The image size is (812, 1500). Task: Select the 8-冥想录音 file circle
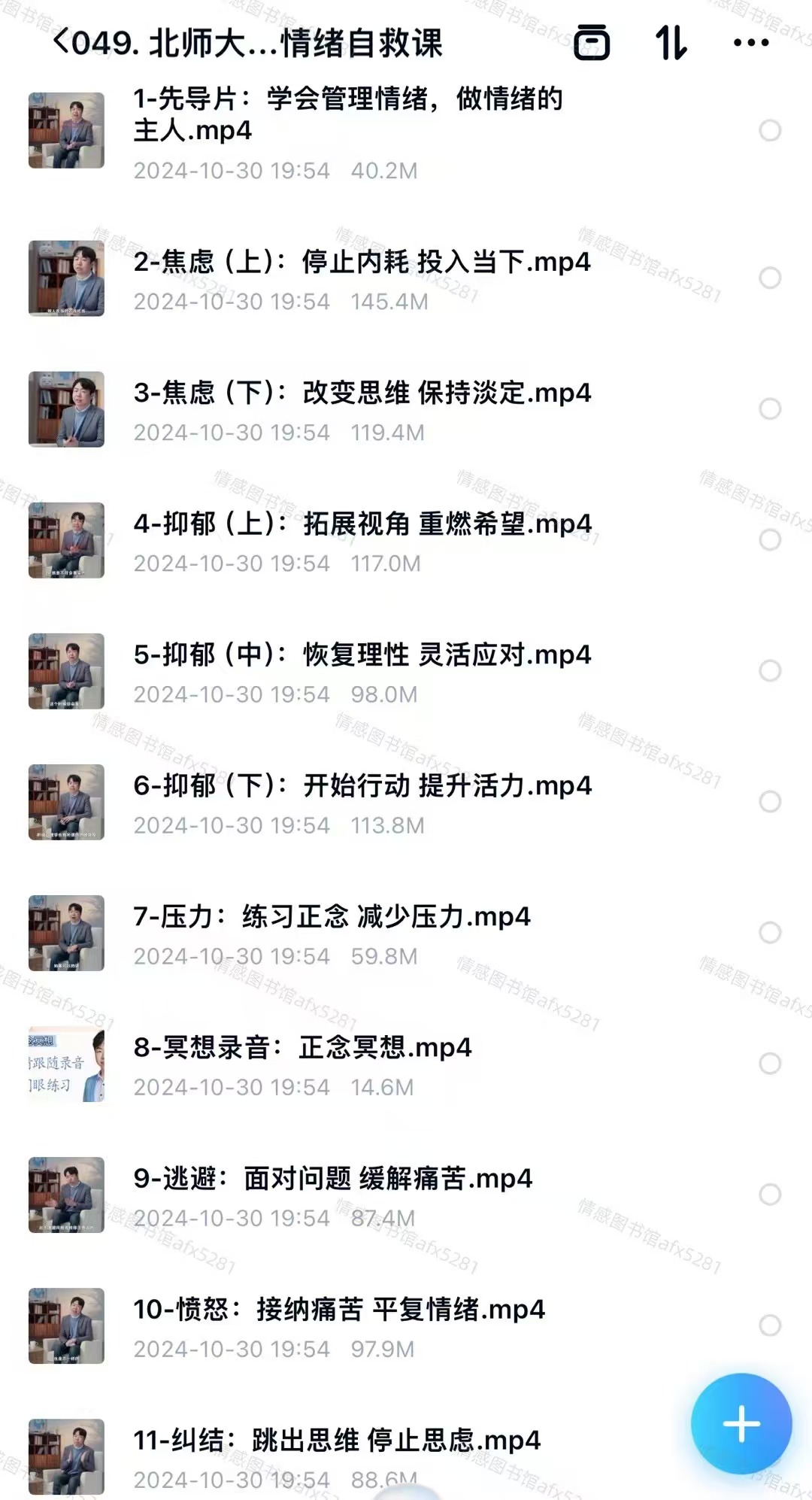(769, 1064)
